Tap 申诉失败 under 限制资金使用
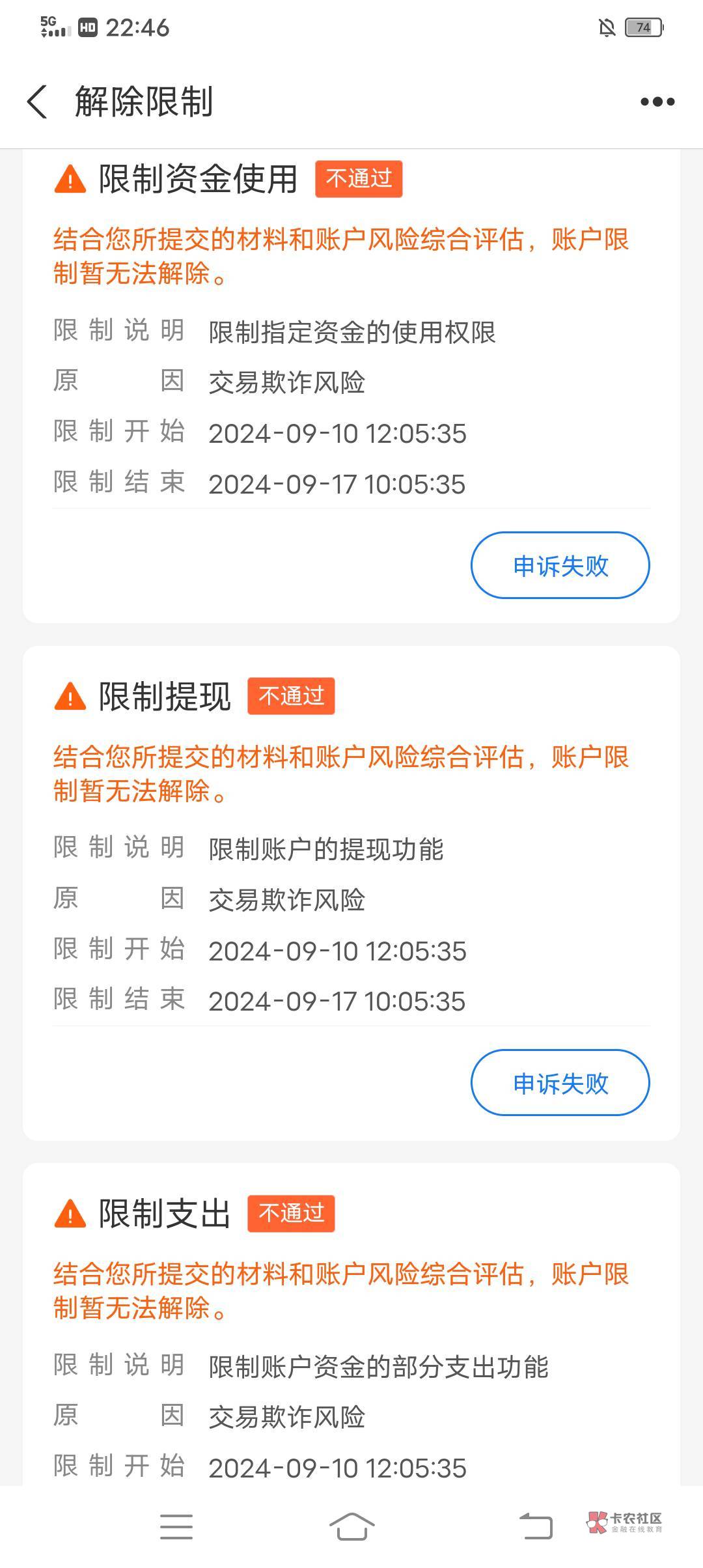This screenshot has width=703, height=1568. [560, 565]
